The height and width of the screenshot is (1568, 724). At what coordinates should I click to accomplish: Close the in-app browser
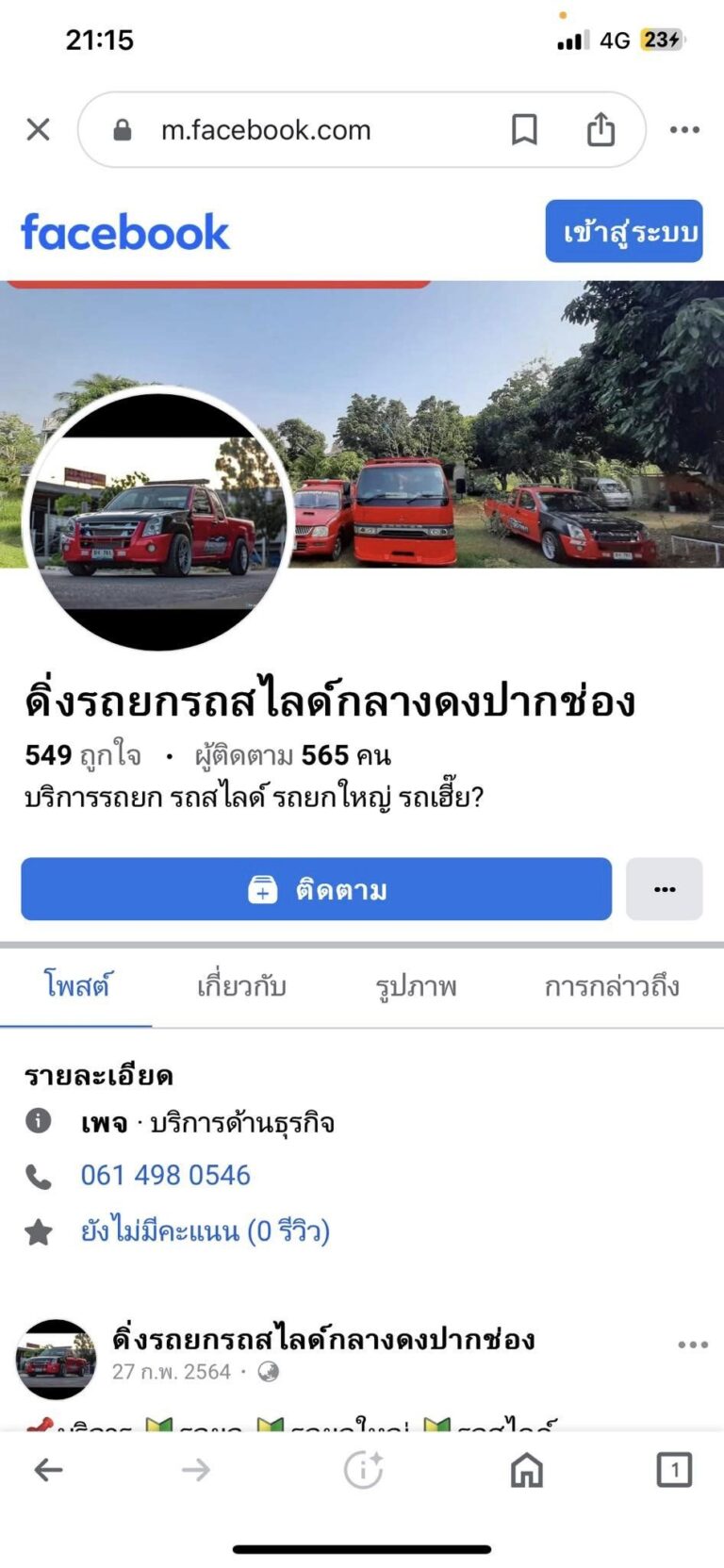[39, 130]
